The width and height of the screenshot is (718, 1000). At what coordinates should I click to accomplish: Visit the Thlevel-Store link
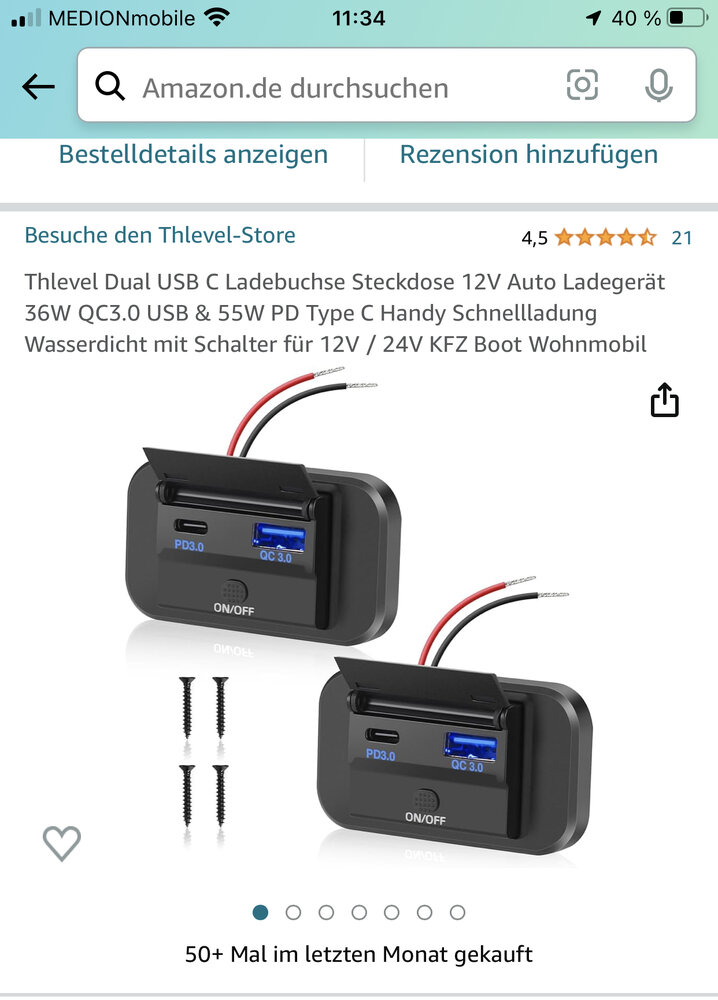click(160, 235)
